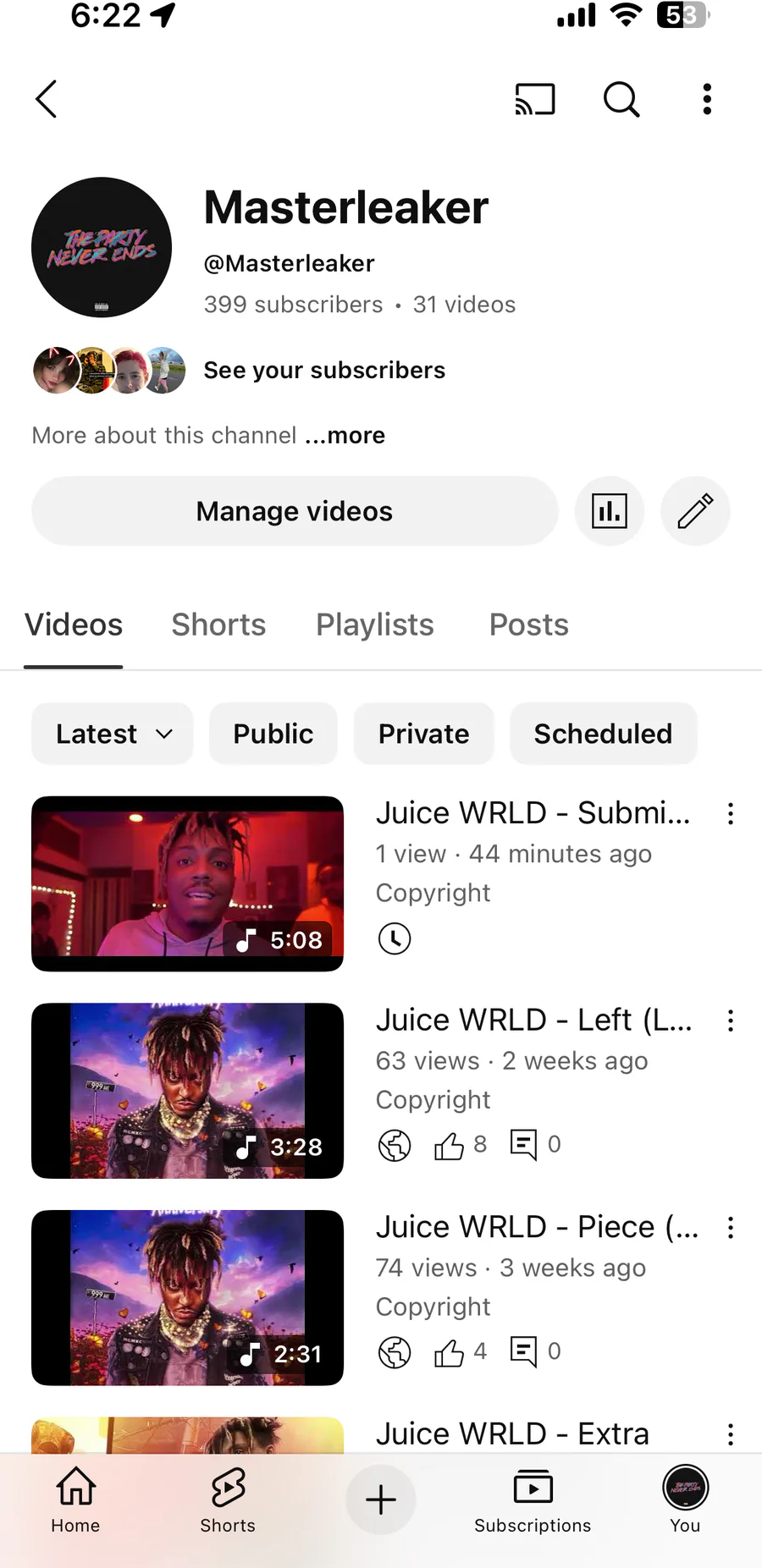This screenshot has height=1568, width=762.
Task: Go back using the top-left arrow
Action: point(47,99)
